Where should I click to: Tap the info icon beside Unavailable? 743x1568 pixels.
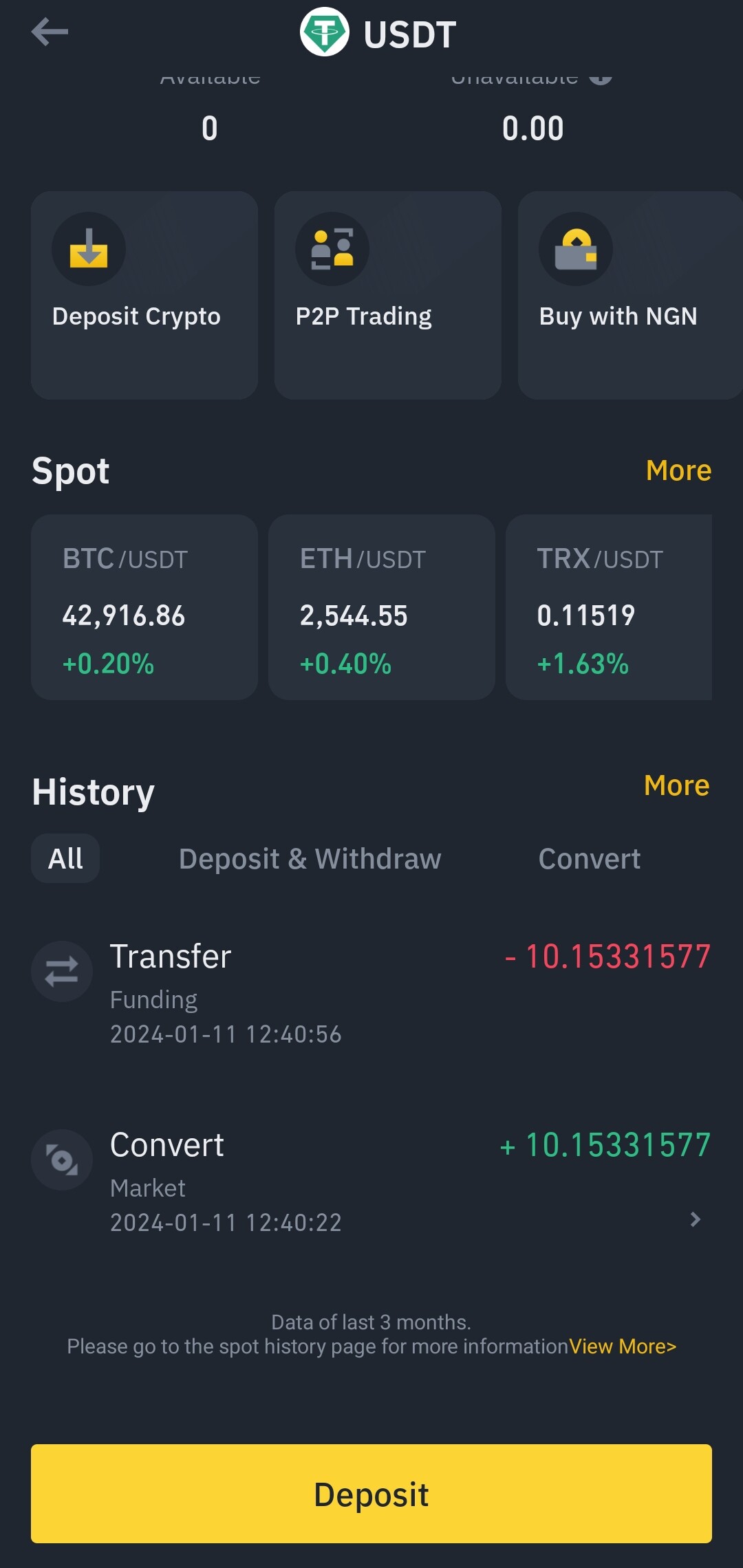(x=601, y=76)
